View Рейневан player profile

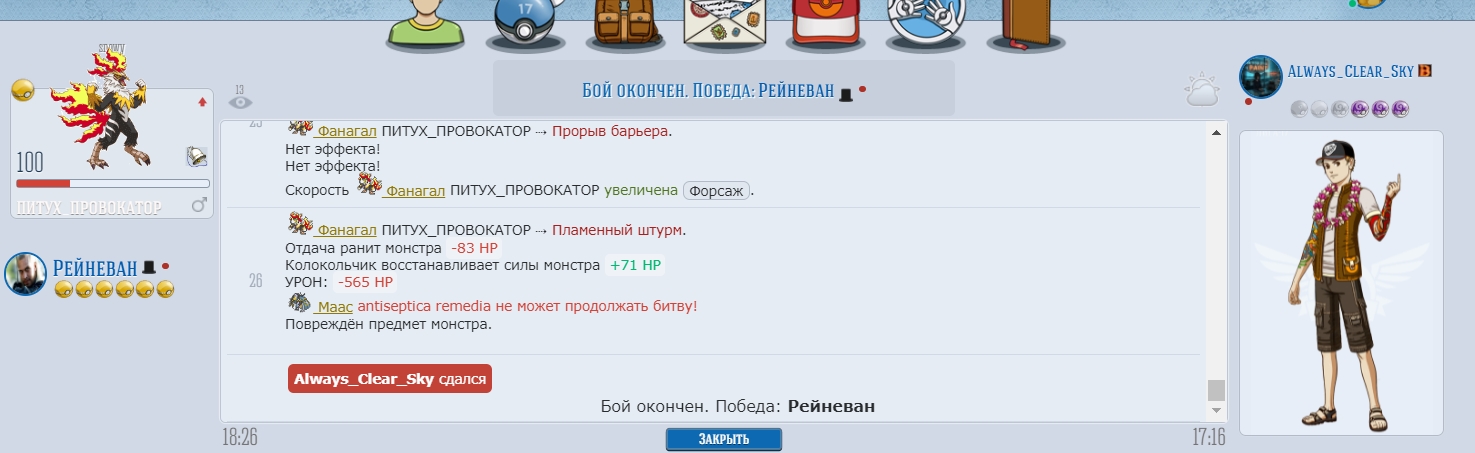(95, 267)
